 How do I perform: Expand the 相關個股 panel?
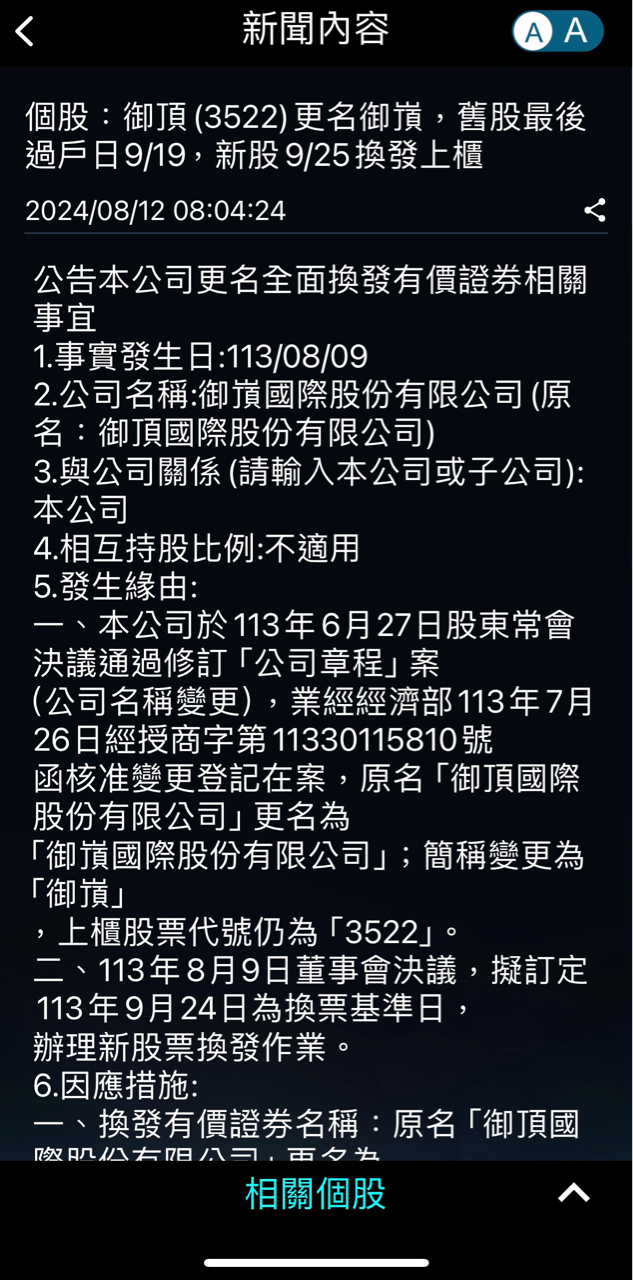(573, 1193)
